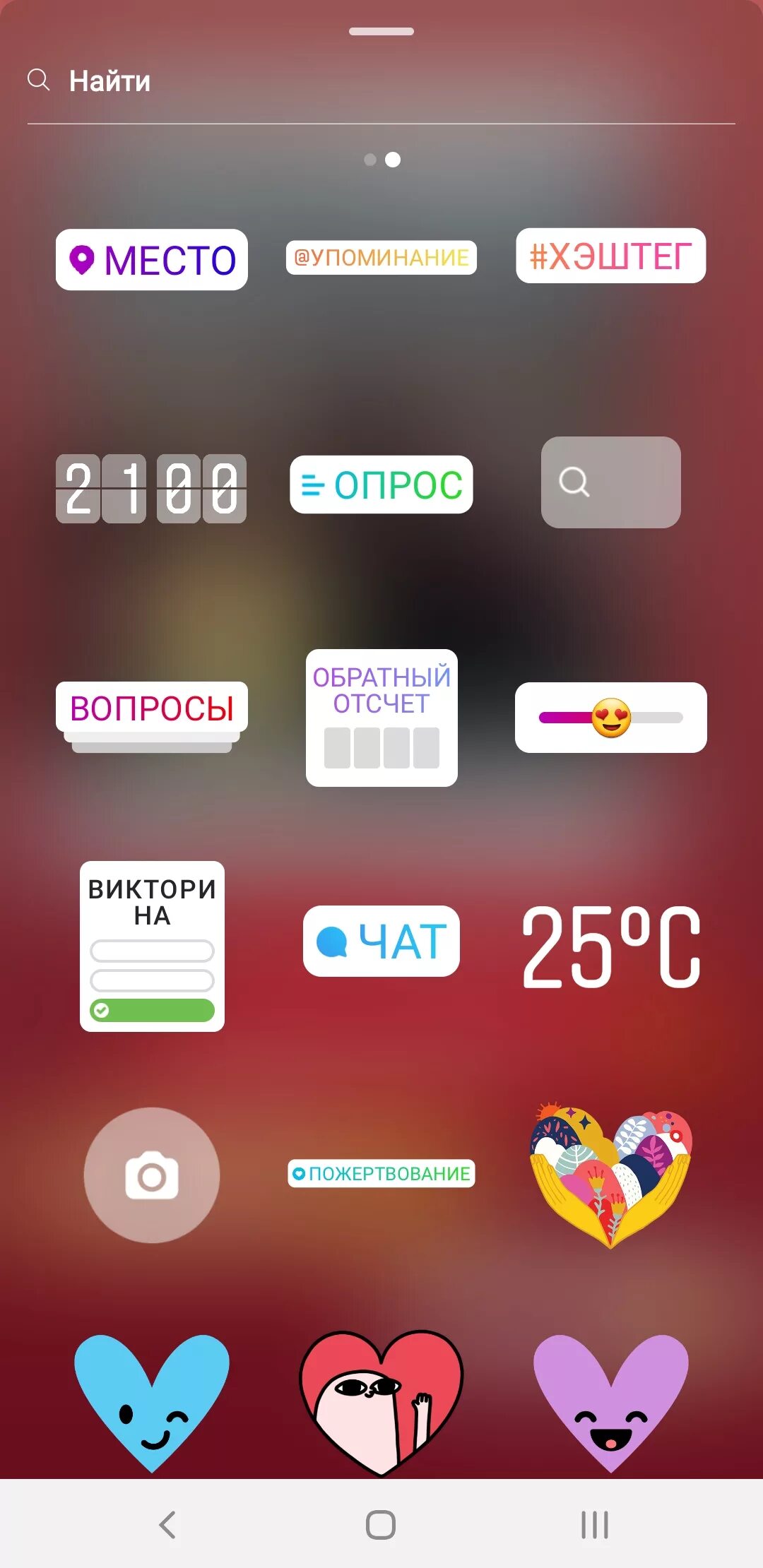Add the МЕСТО location sticker
763x1568 pixels.
pyautogui.click(x=152, y=259)
